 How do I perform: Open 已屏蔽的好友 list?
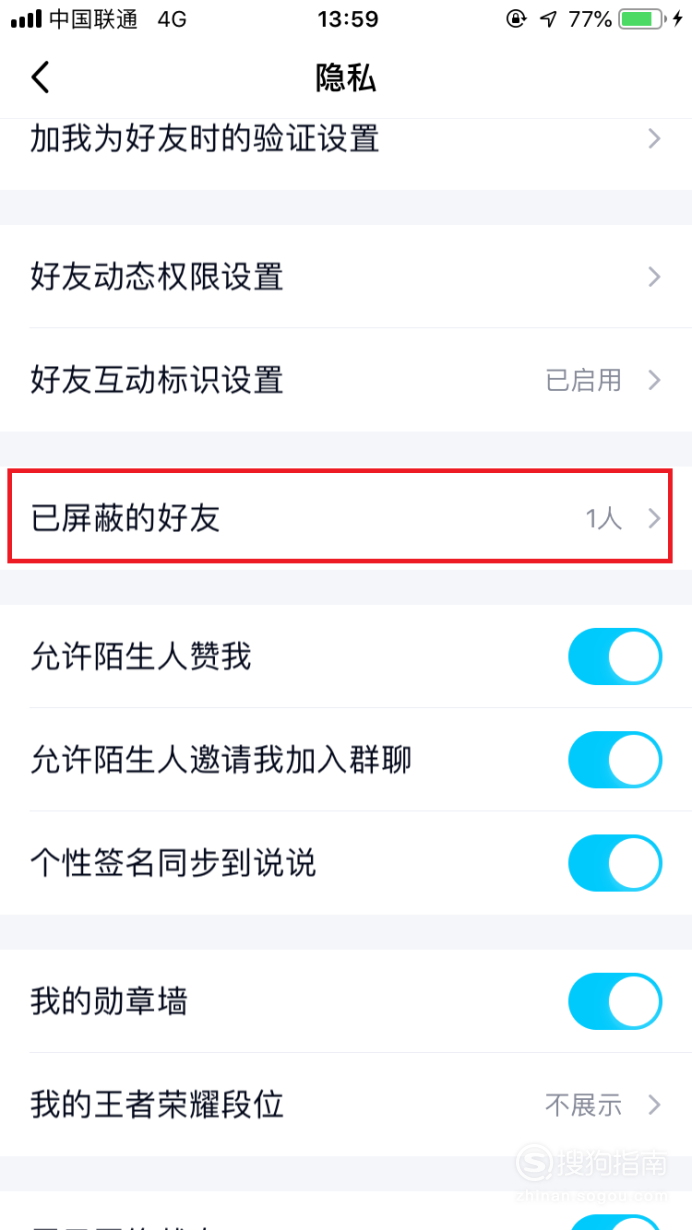point(346,518)
